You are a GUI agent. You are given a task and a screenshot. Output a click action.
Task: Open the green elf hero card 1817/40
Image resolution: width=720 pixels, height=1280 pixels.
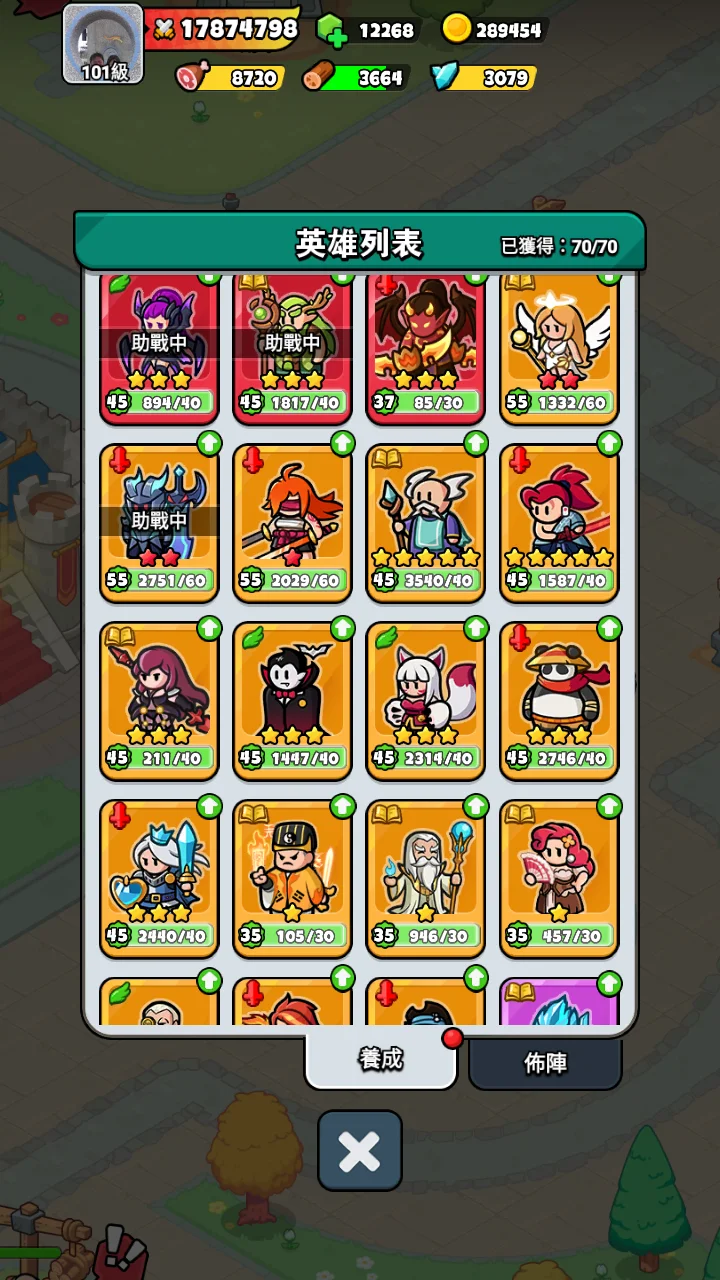[x=292, y=345]
